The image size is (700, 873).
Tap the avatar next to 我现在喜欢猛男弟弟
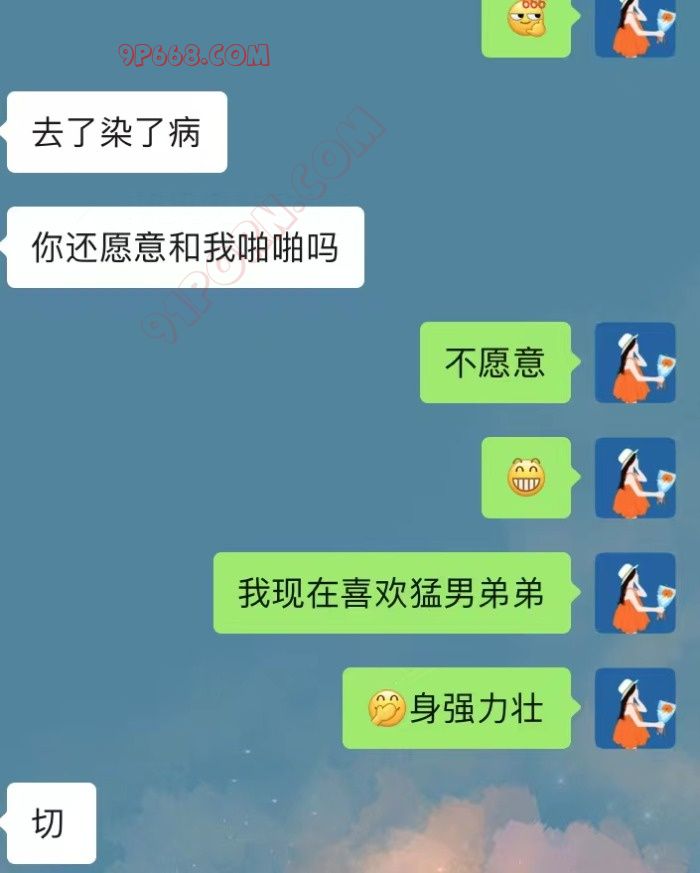635,593
